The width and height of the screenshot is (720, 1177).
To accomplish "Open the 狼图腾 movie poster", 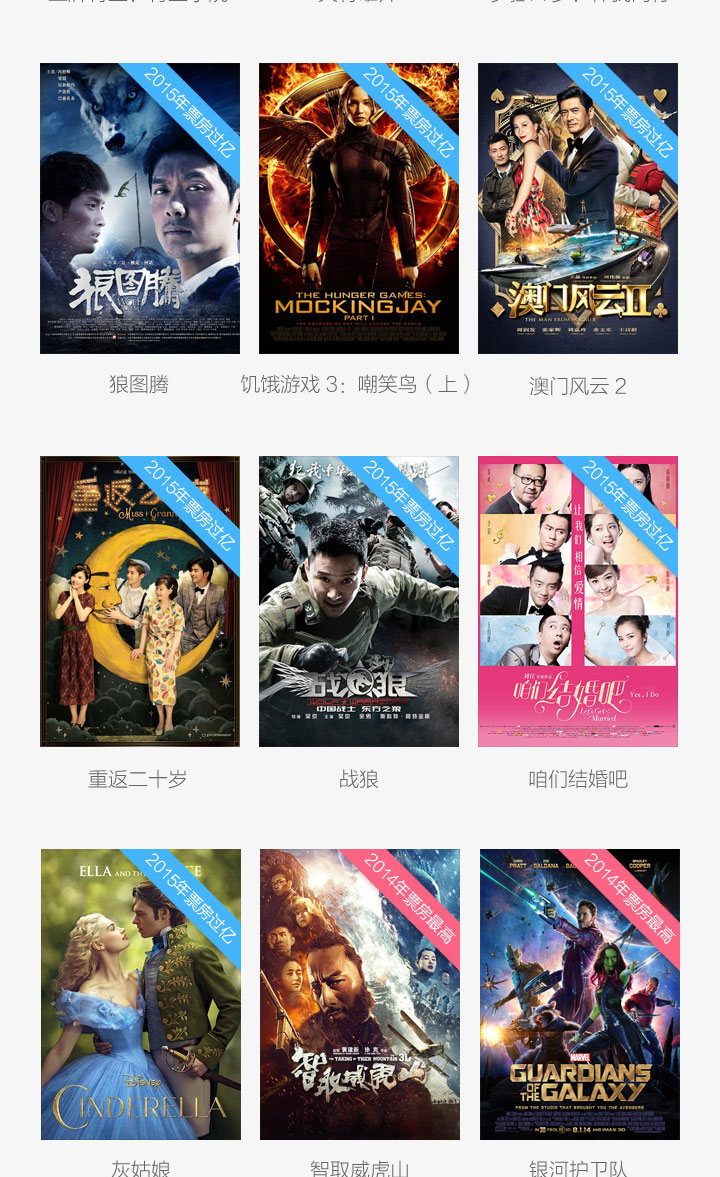I will [x=140, y=208].
